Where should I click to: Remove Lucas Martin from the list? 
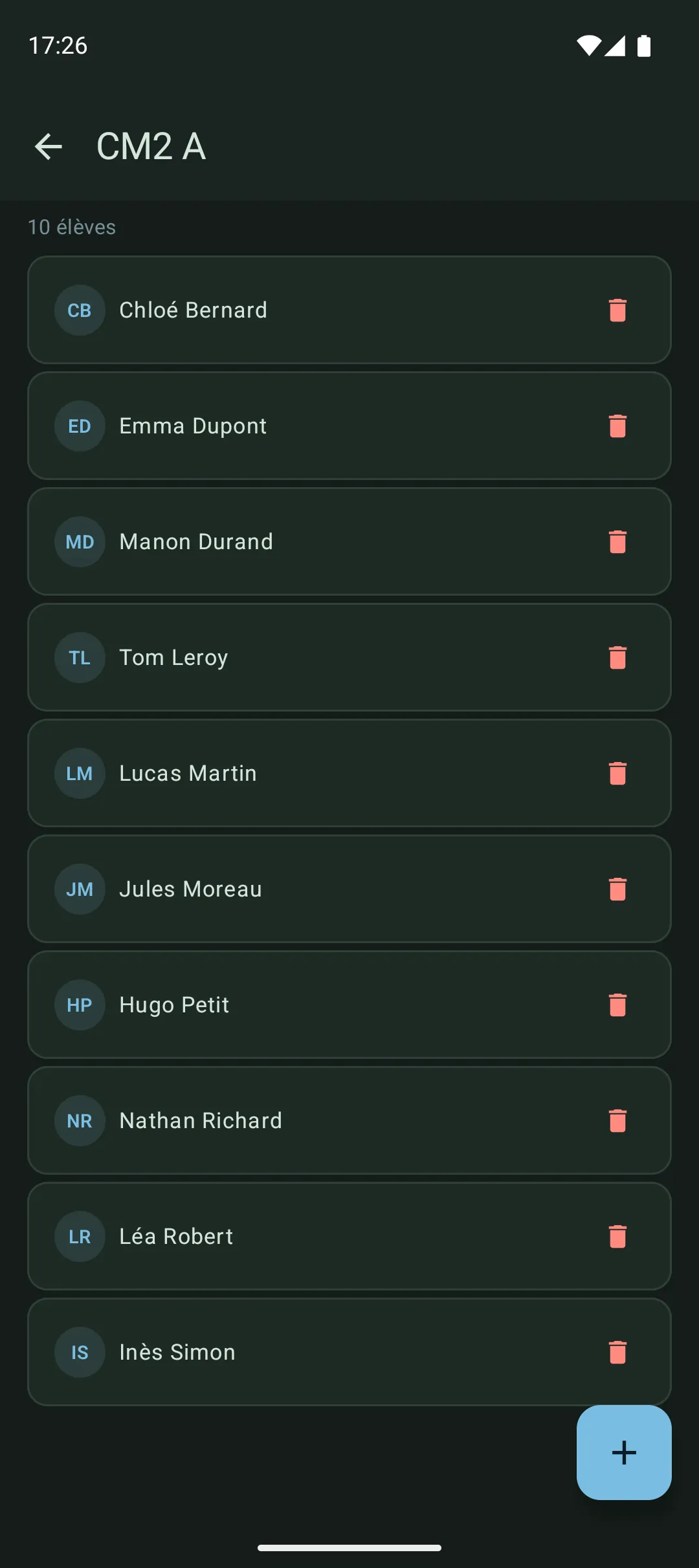tap(617, 774)
